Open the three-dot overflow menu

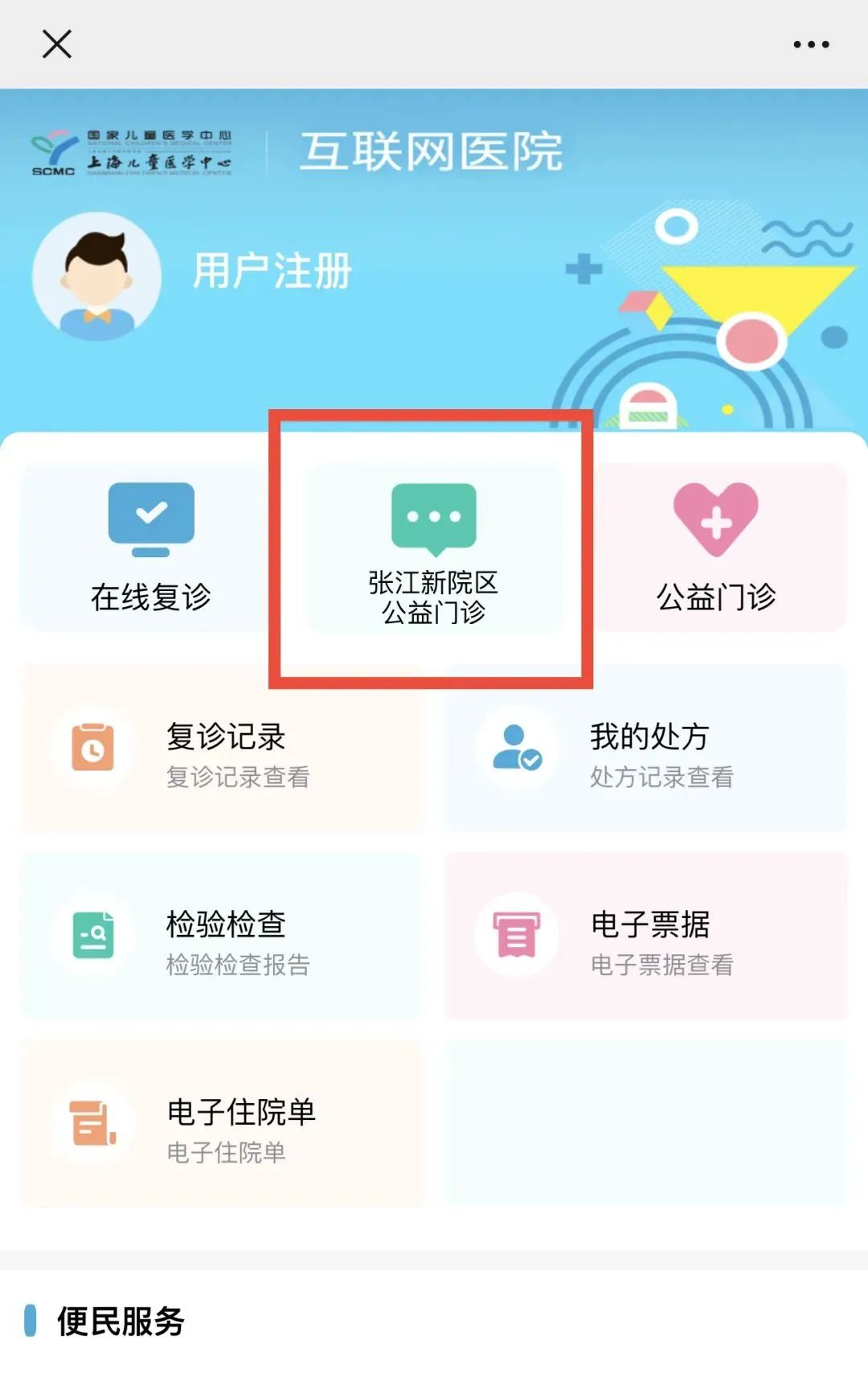pos(811,44)
